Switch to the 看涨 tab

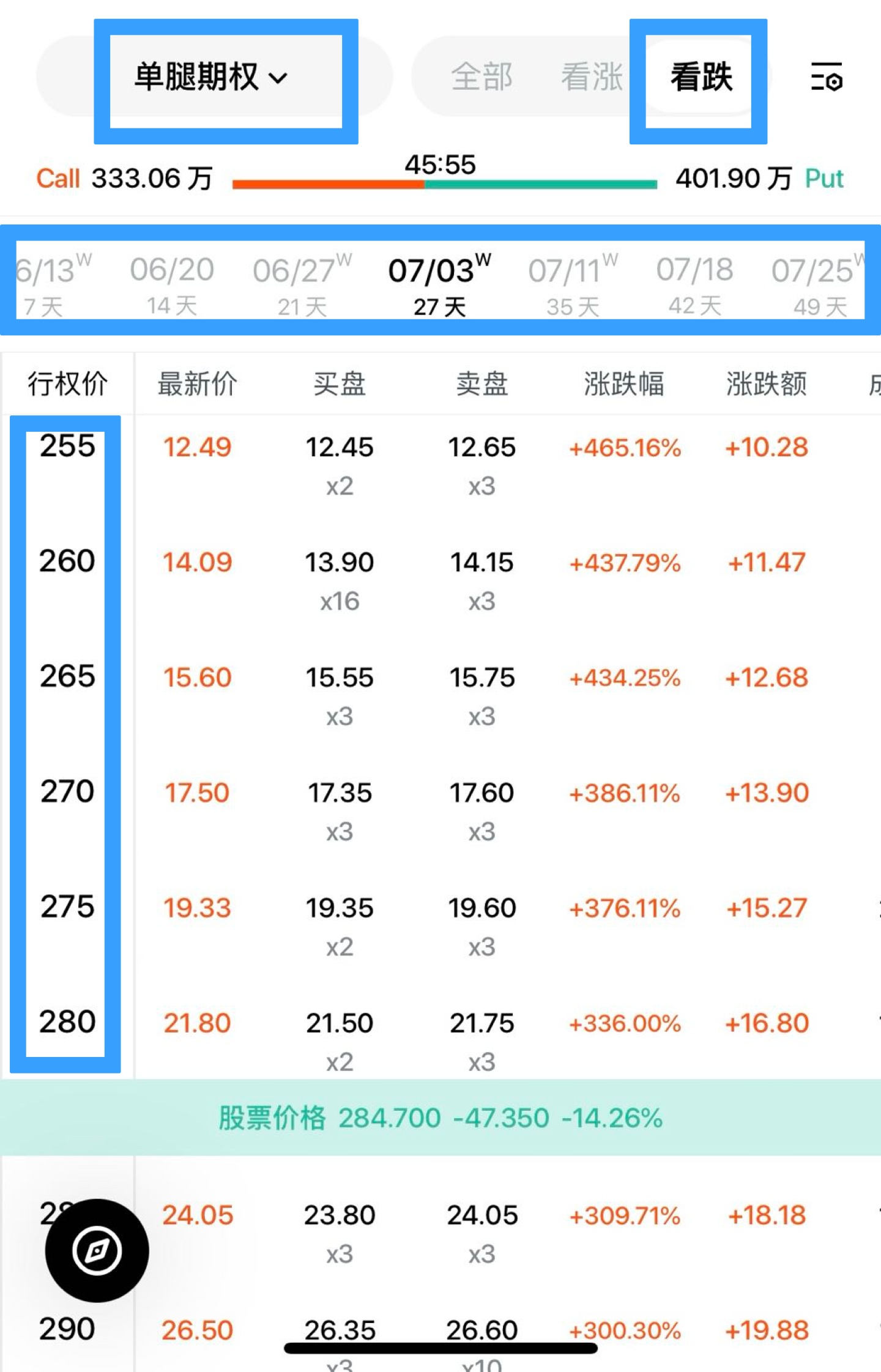pos(592,77)
